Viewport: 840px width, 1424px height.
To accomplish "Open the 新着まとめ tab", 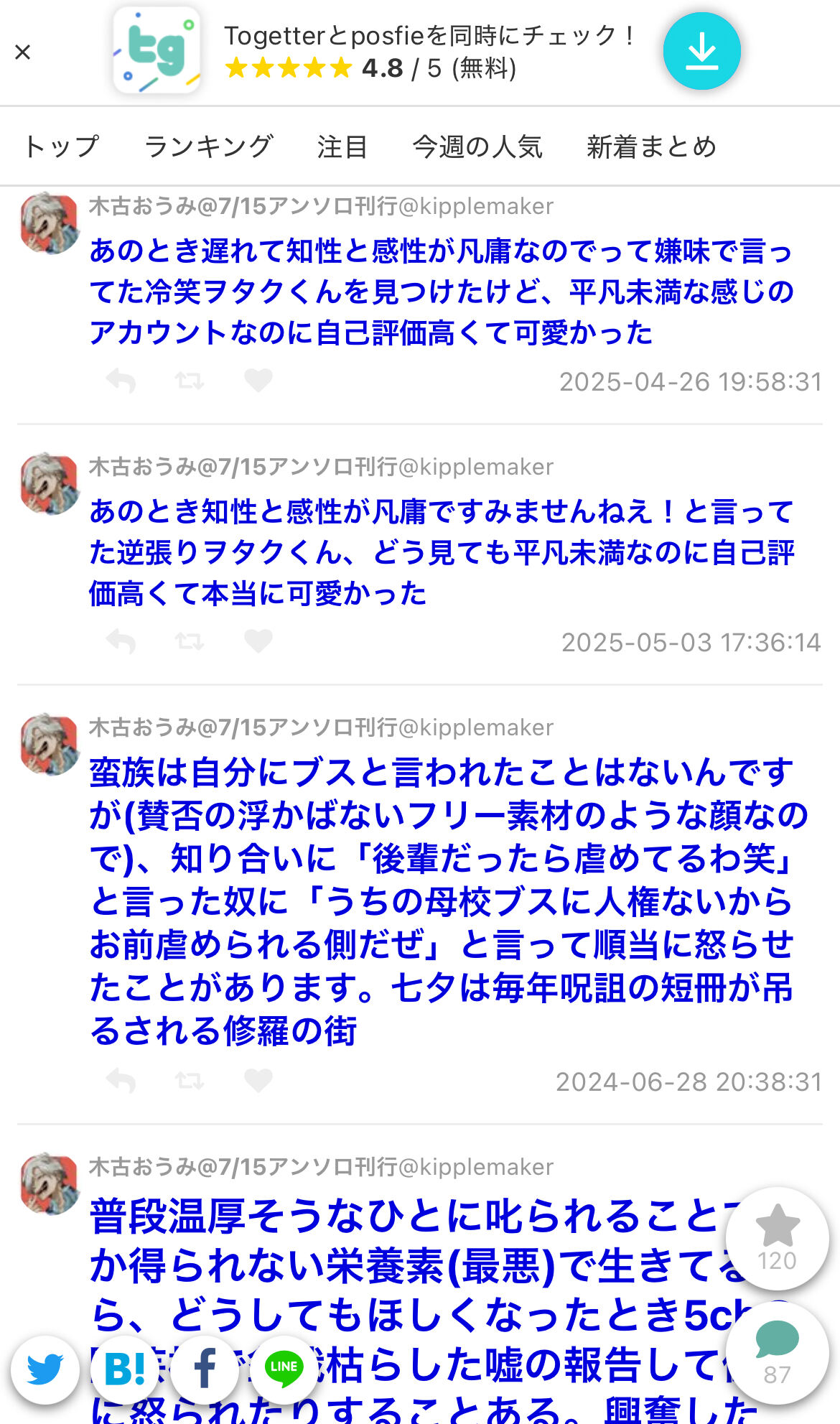I will [651, 146].
